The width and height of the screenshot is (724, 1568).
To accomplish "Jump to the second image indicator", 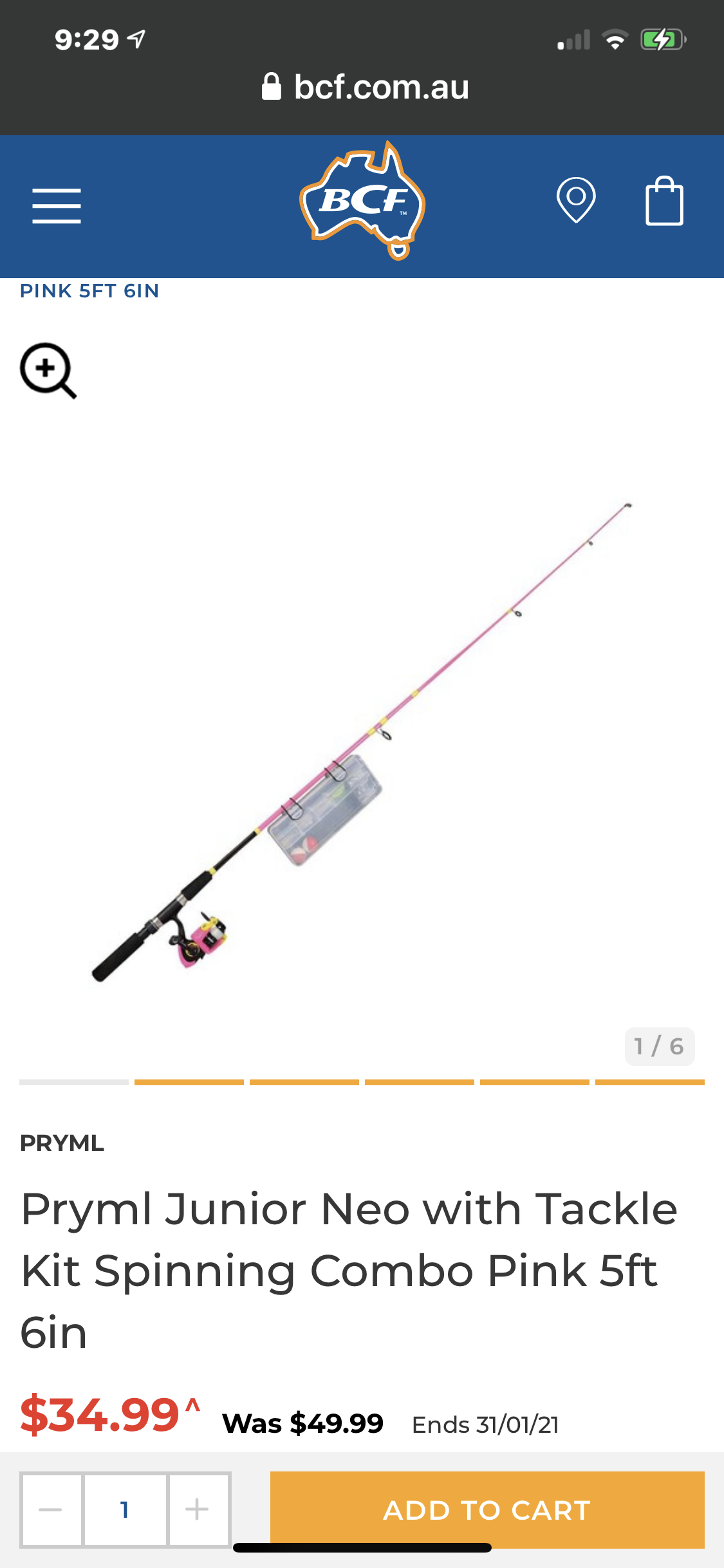I will (189, 1083).
